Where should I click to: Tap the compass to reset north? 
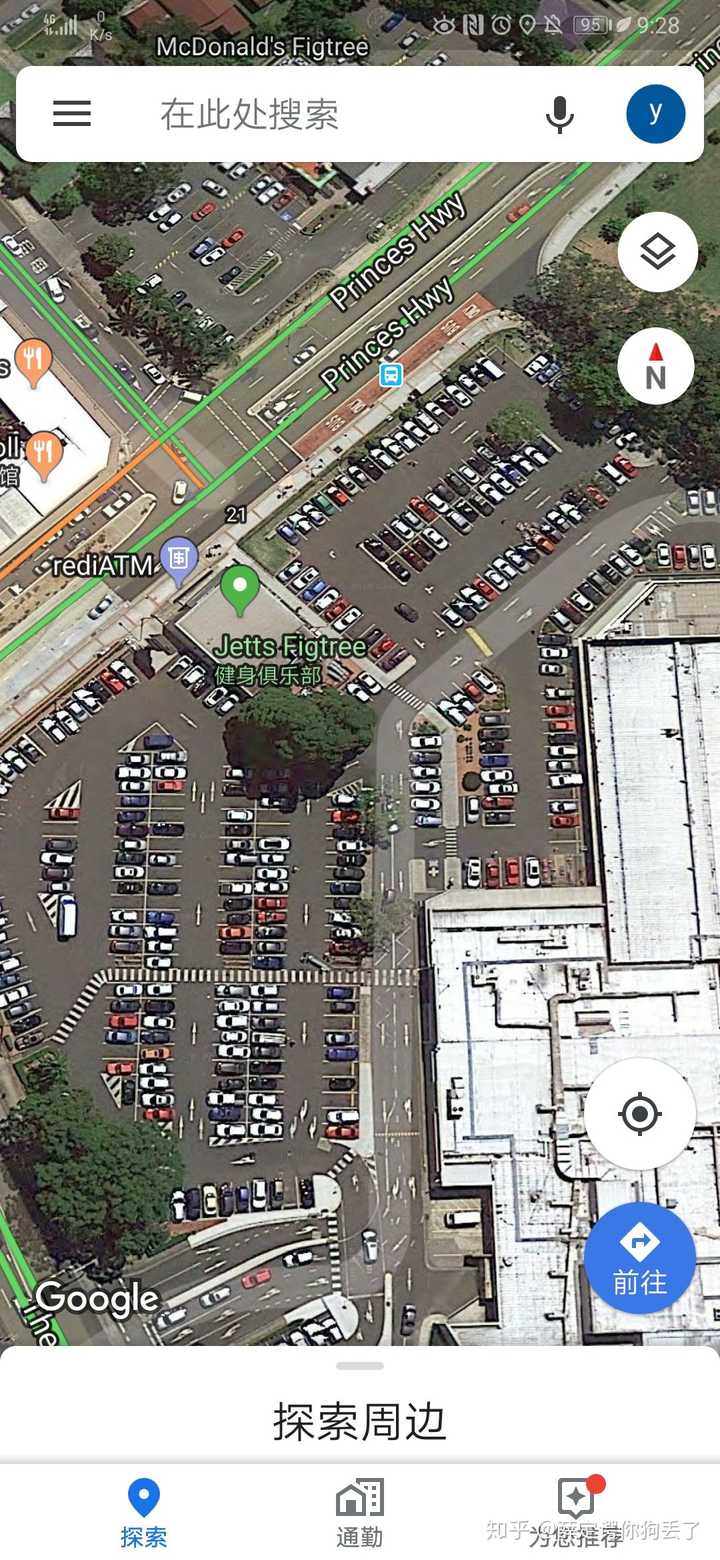point(656,366)
